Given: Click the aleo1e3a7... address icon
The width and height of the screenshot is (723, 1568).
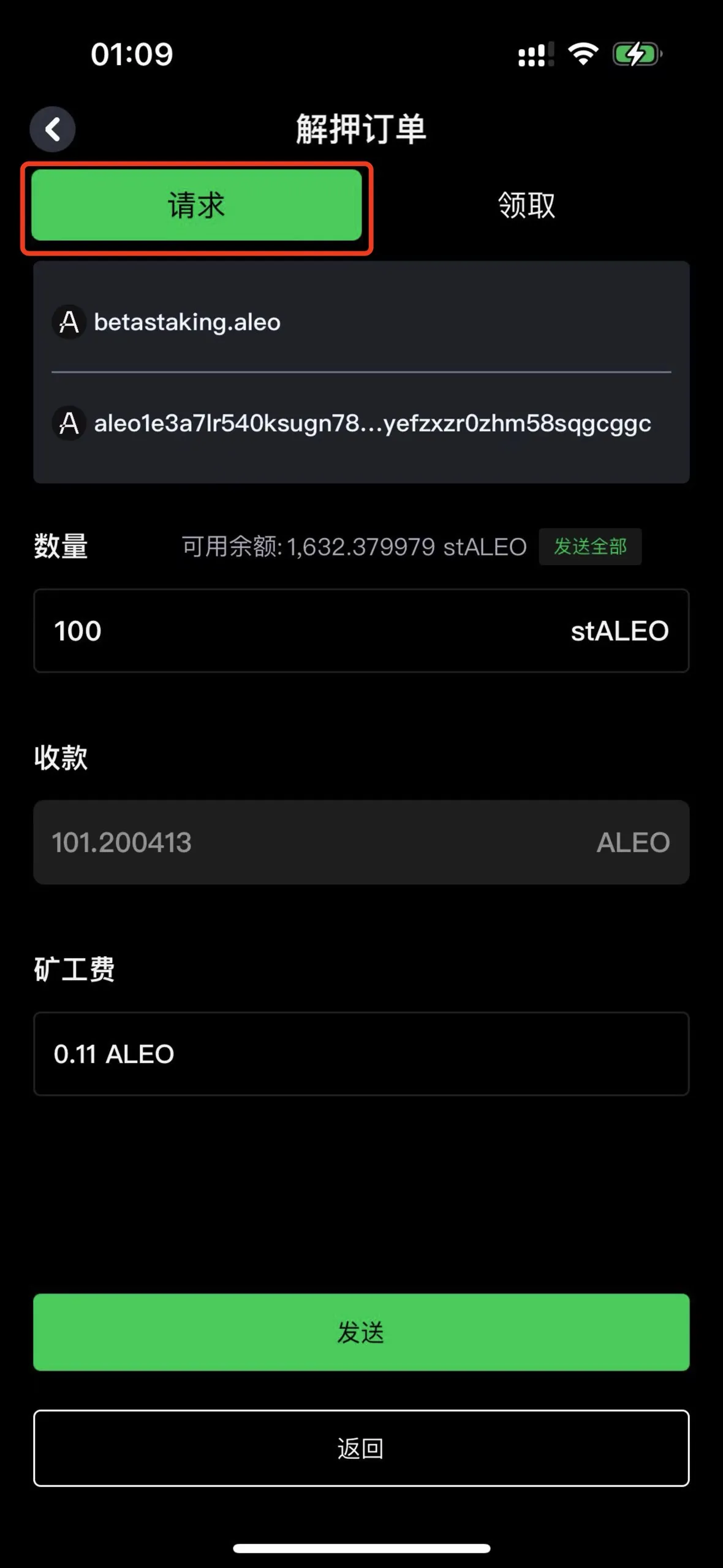Looking at the screenshot, I should pos(68,424).
